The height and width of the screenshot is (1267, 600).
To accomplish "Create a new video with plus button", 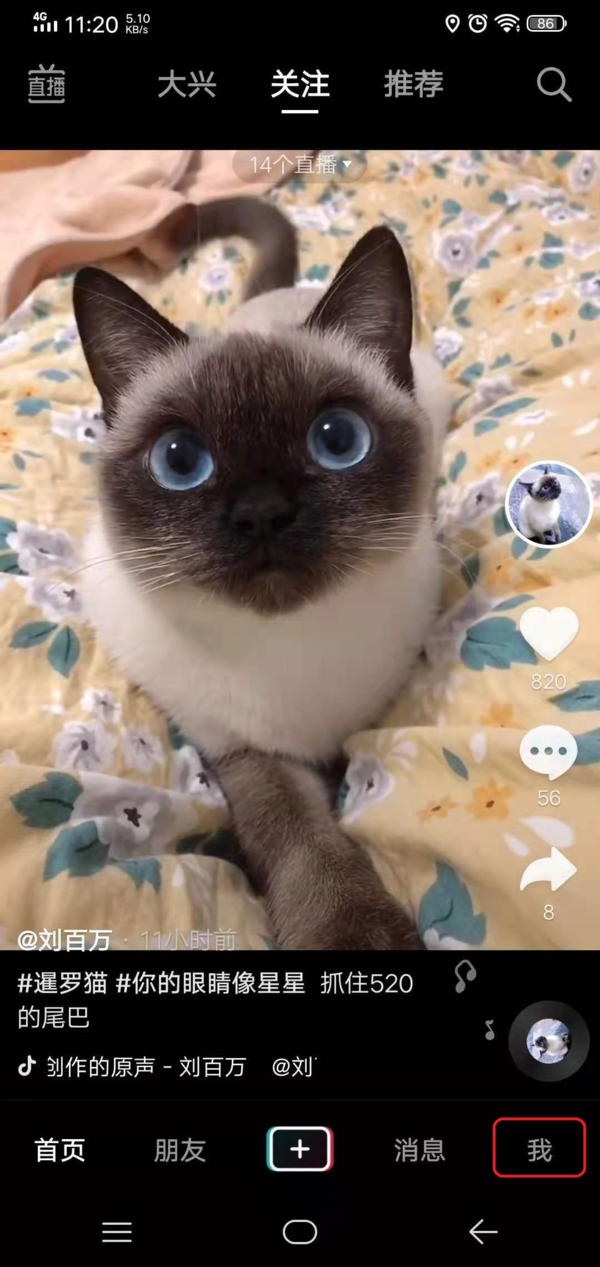I will coord(300,1149).
